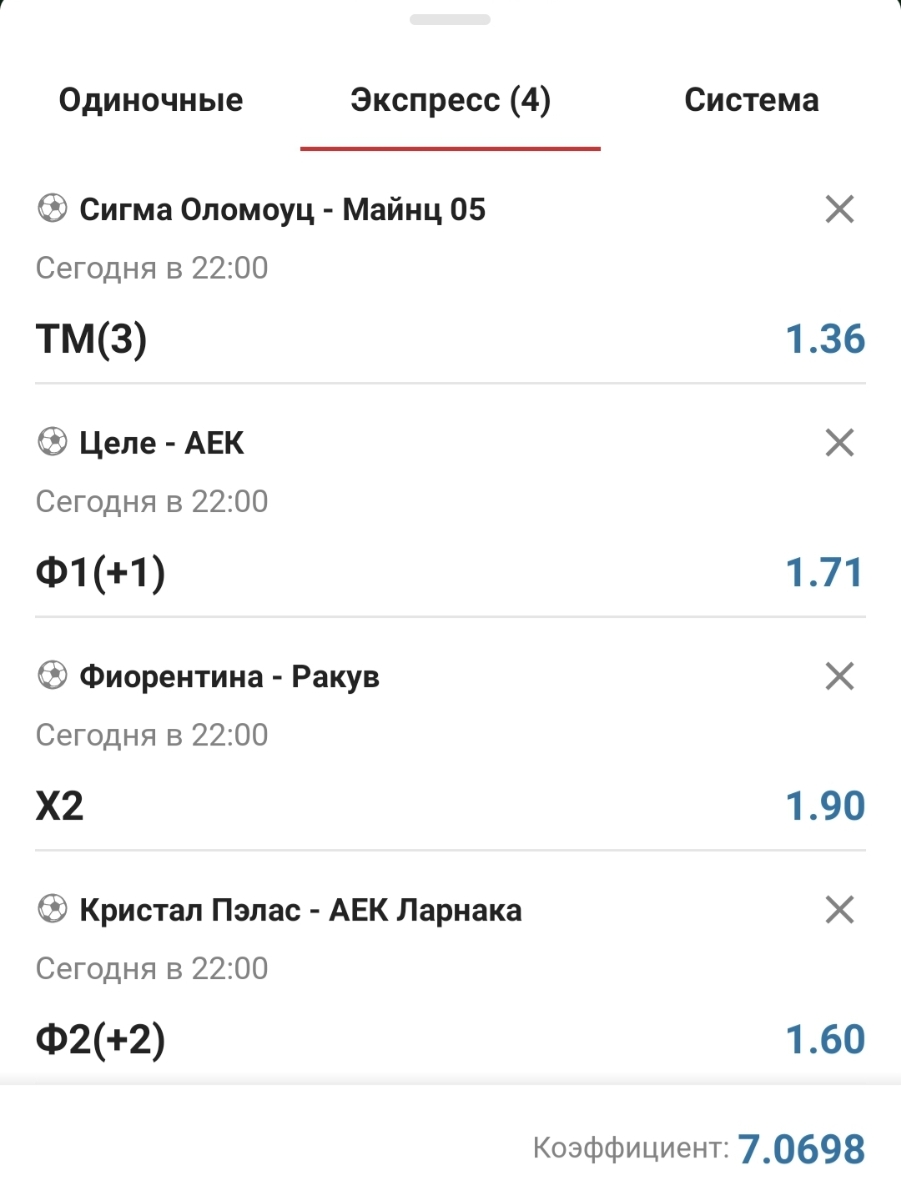Remove Фиорентина - Ракув from the slip

(x=839, y=677)
